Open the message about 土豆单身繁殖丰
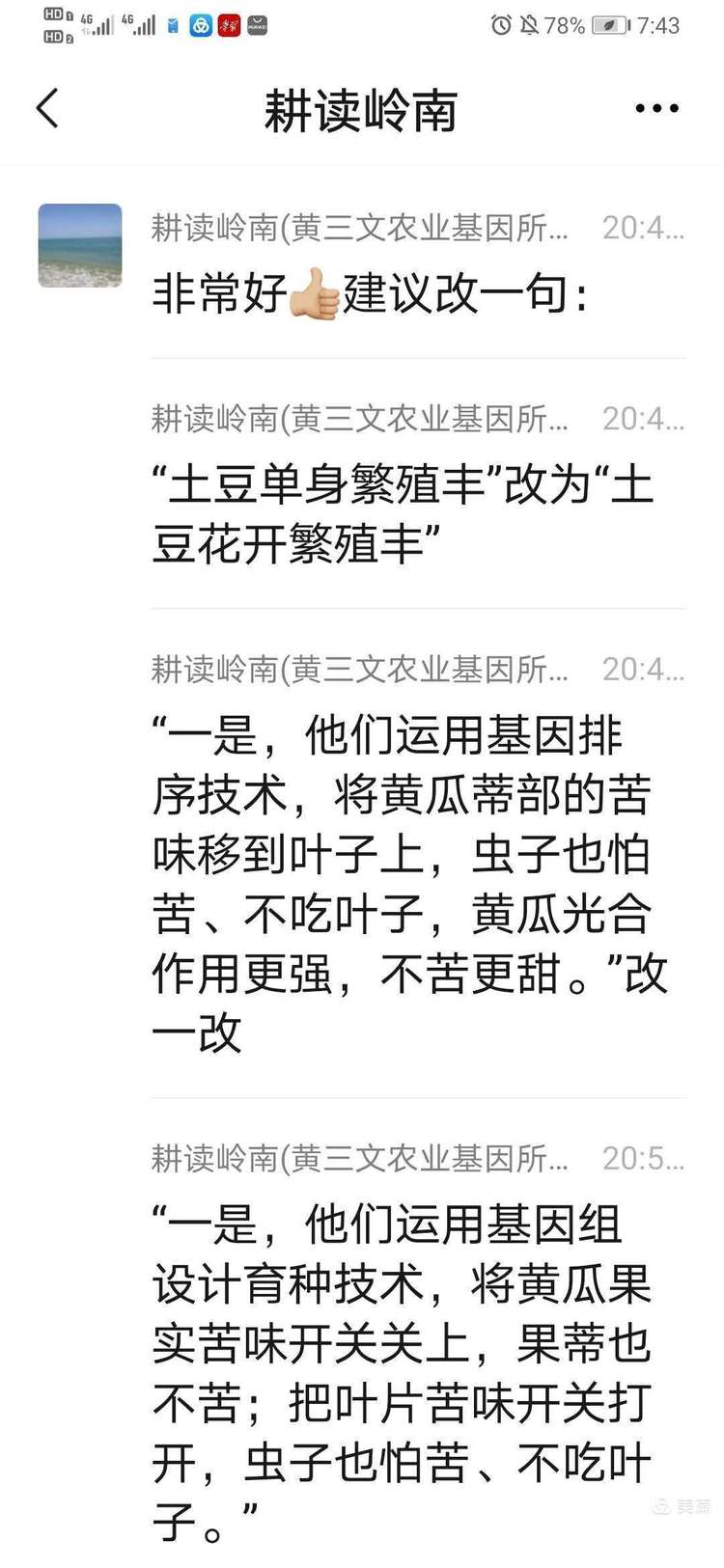 click(404, 514)
